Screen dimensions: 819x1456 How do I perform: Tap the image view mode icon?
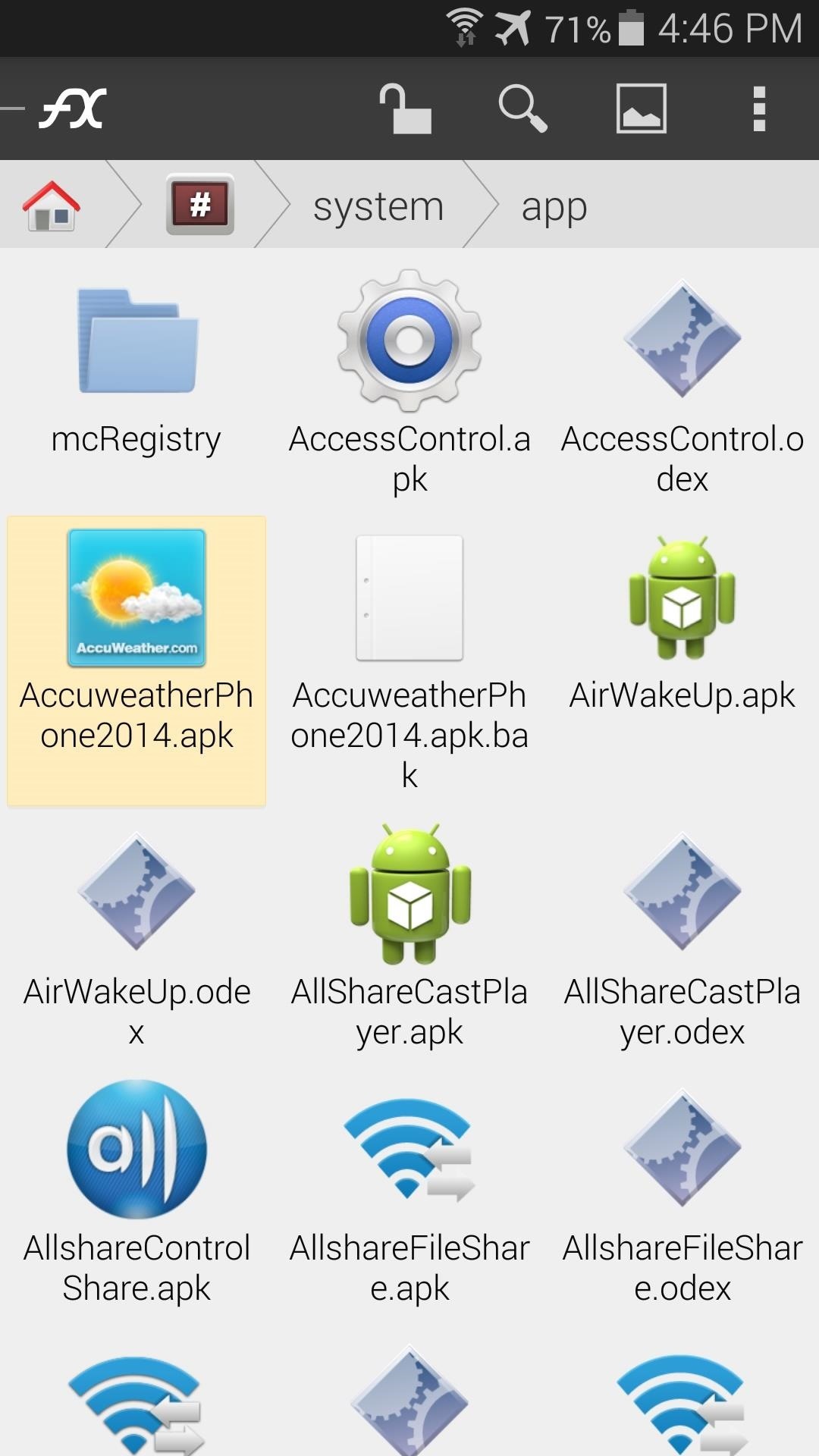[641, 108]
